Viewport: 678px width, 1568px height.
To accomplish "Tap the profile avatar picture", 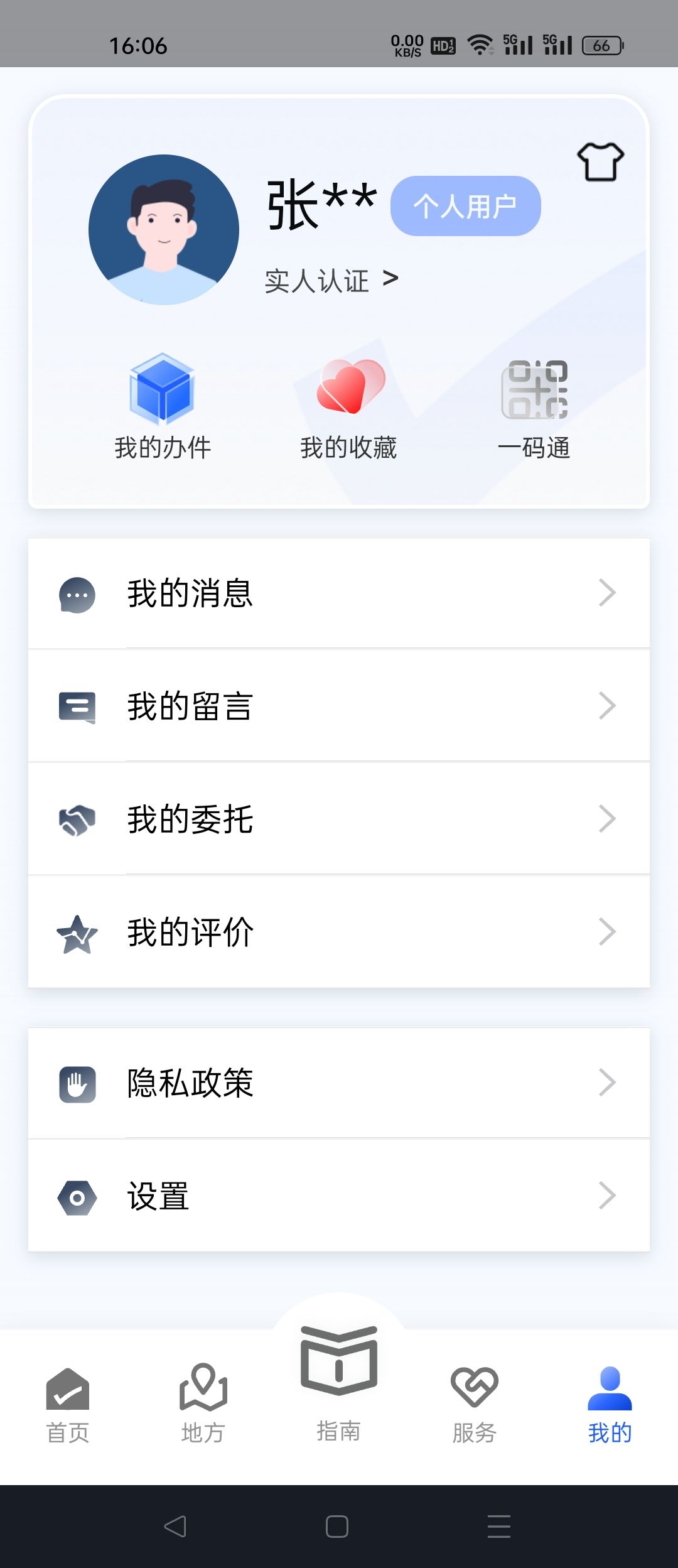I will [164, 230].
